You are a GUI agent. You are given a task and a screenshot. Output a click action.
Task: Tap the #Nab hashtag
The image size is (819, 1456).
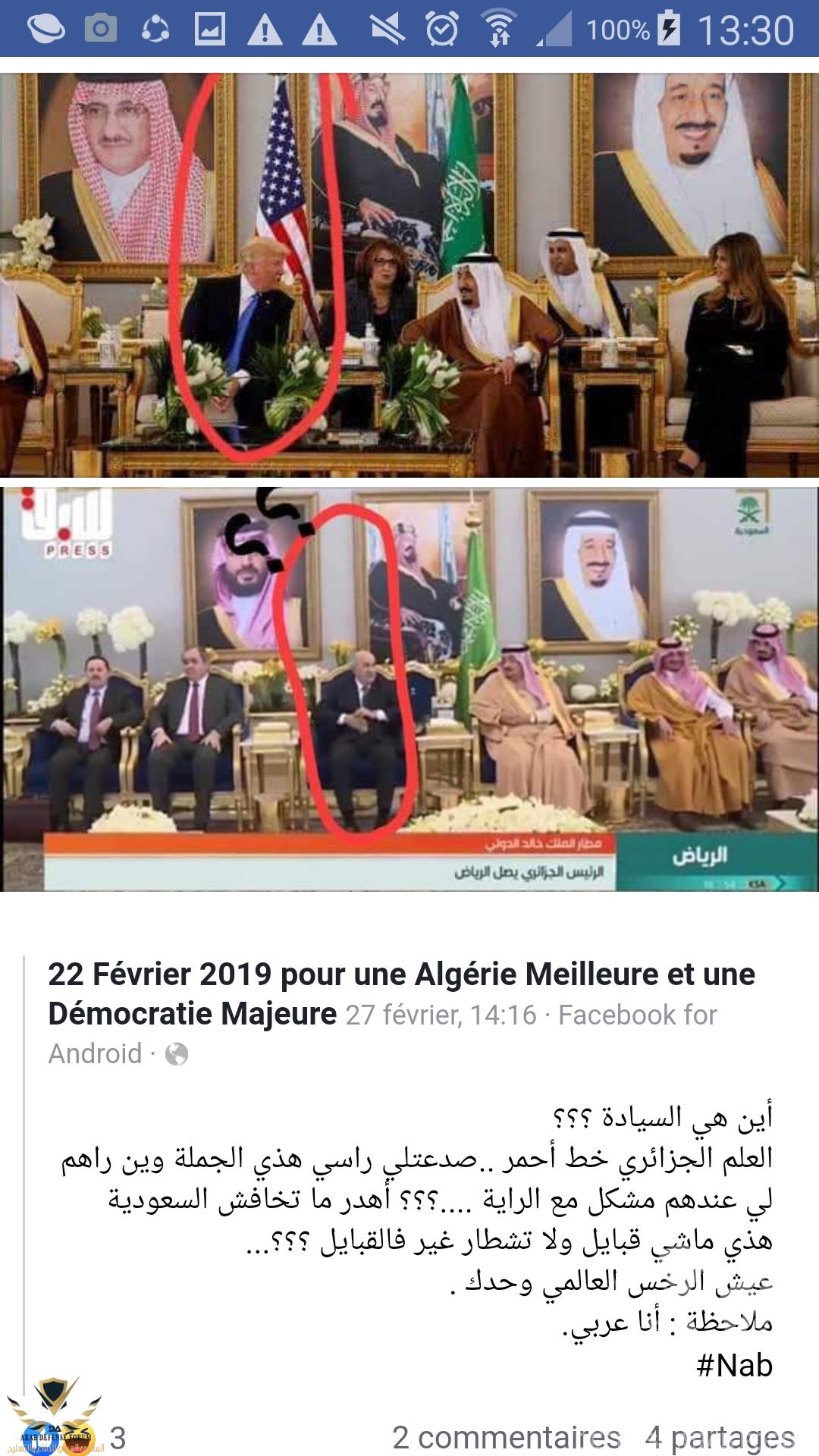[734, 1366]
